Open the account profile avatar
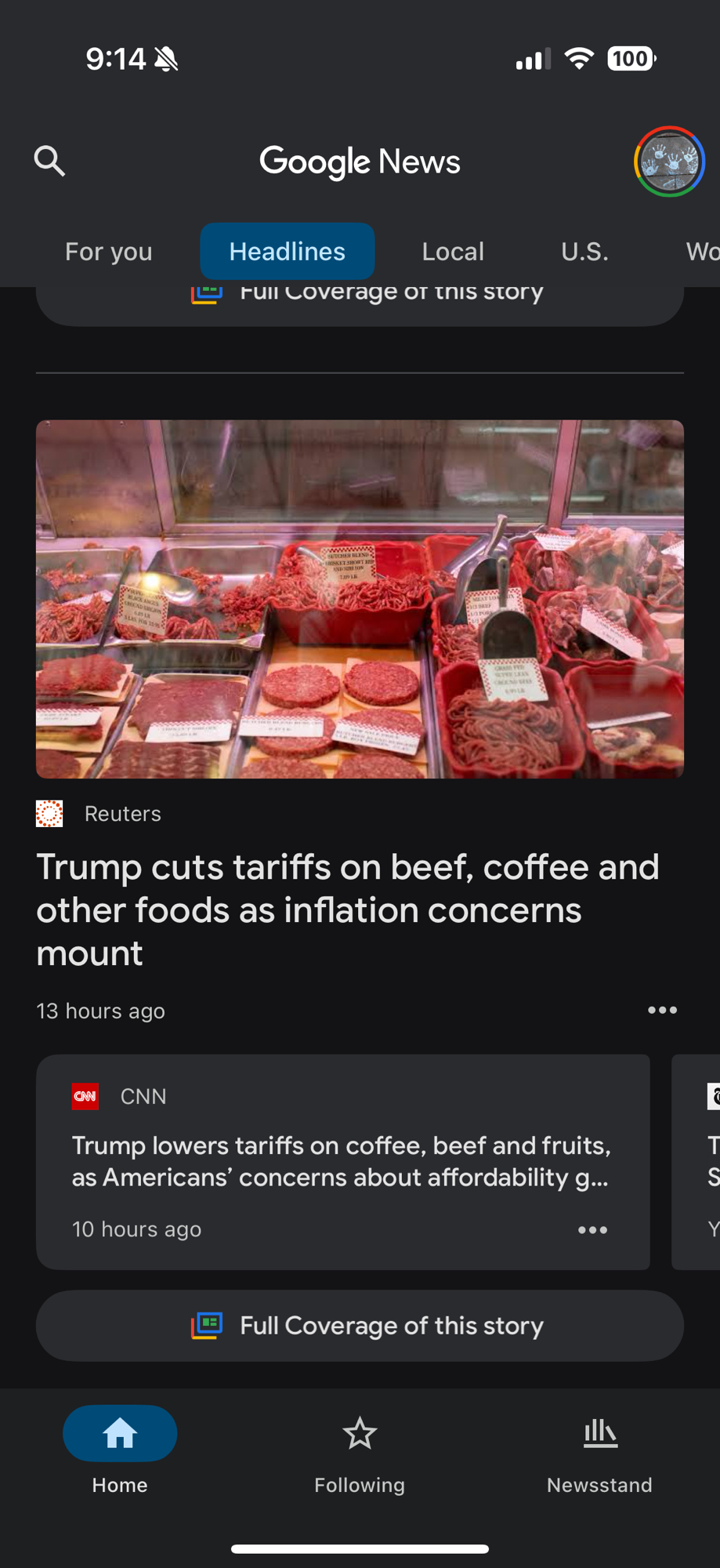The width and height of the screenshot is (720, 1568). click(669, 162)
